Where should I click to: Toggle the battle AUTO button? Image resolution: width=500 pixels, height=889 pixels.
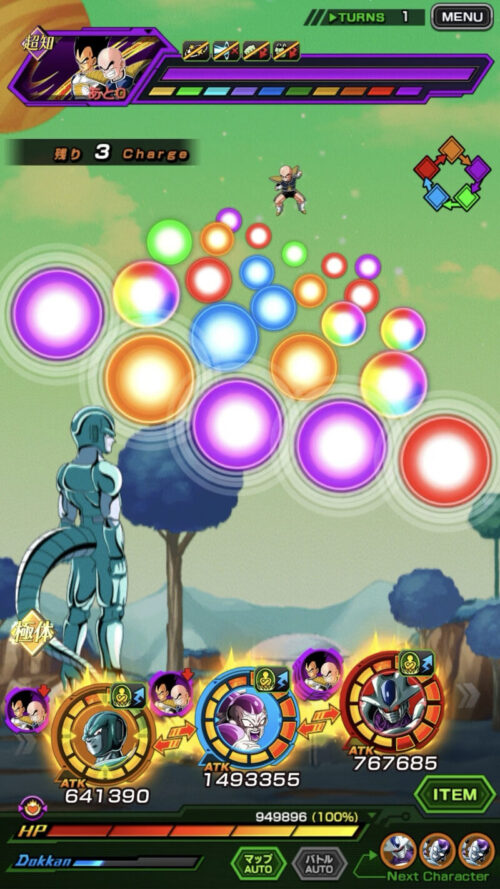click(319, 864)
